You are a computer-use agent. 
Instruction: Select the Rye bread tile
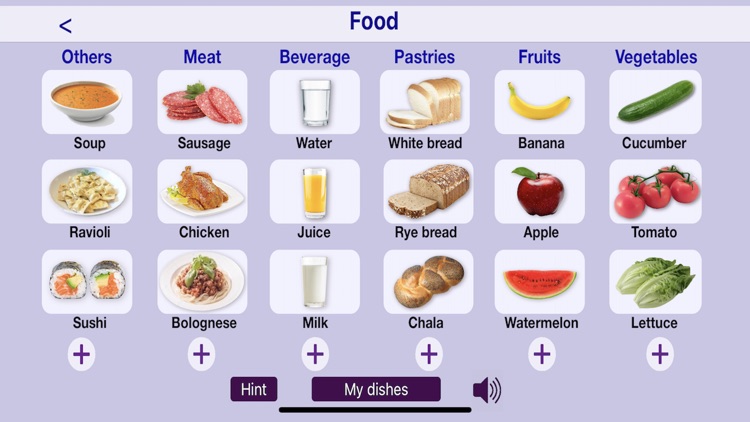[428, 191]
